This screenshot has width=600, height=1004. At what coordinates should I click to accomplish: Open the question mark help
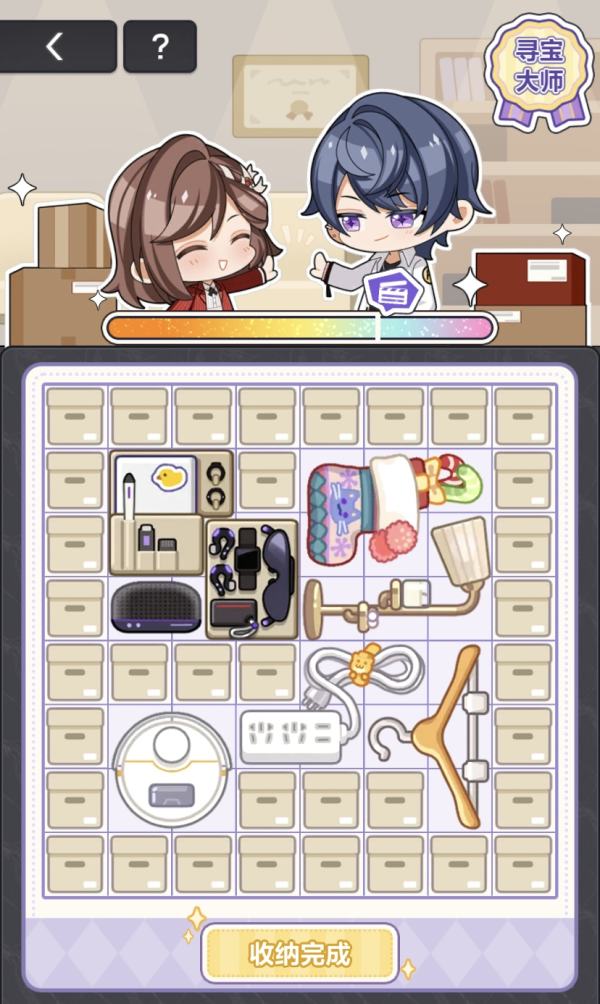(160, 46)
